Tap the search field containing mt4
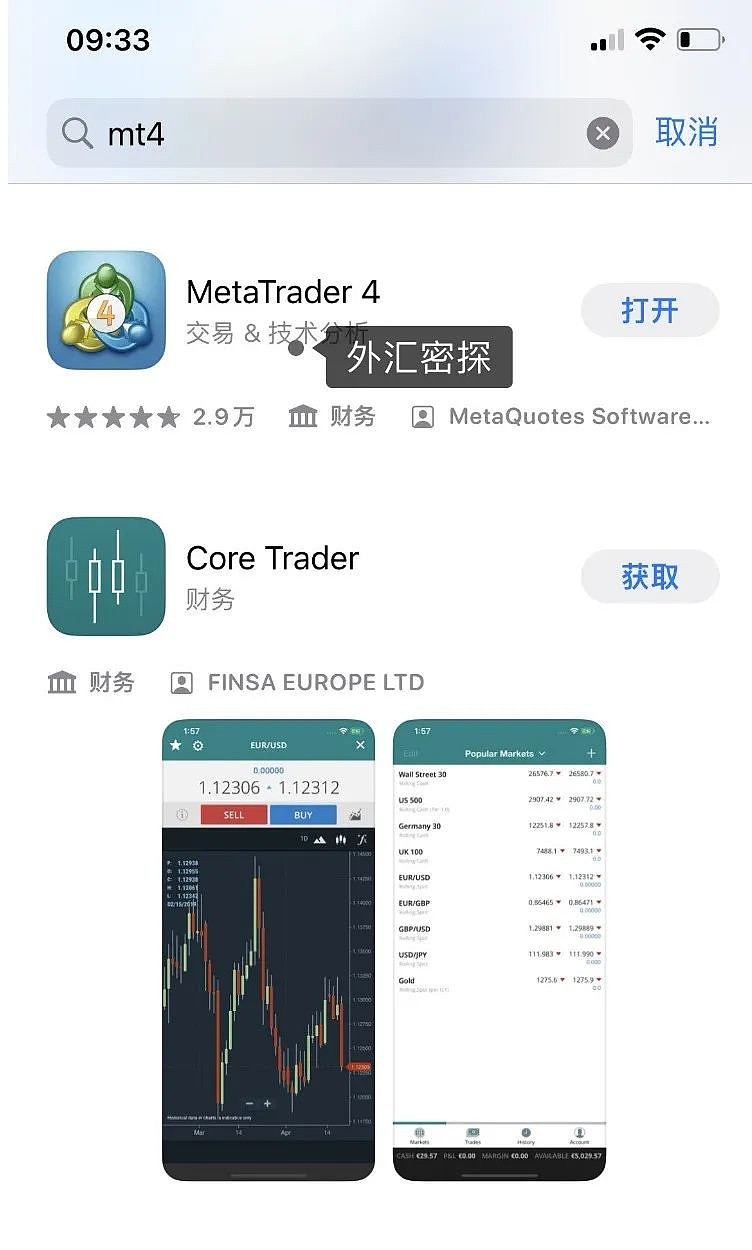752x1250 pixels. [330, 133]
